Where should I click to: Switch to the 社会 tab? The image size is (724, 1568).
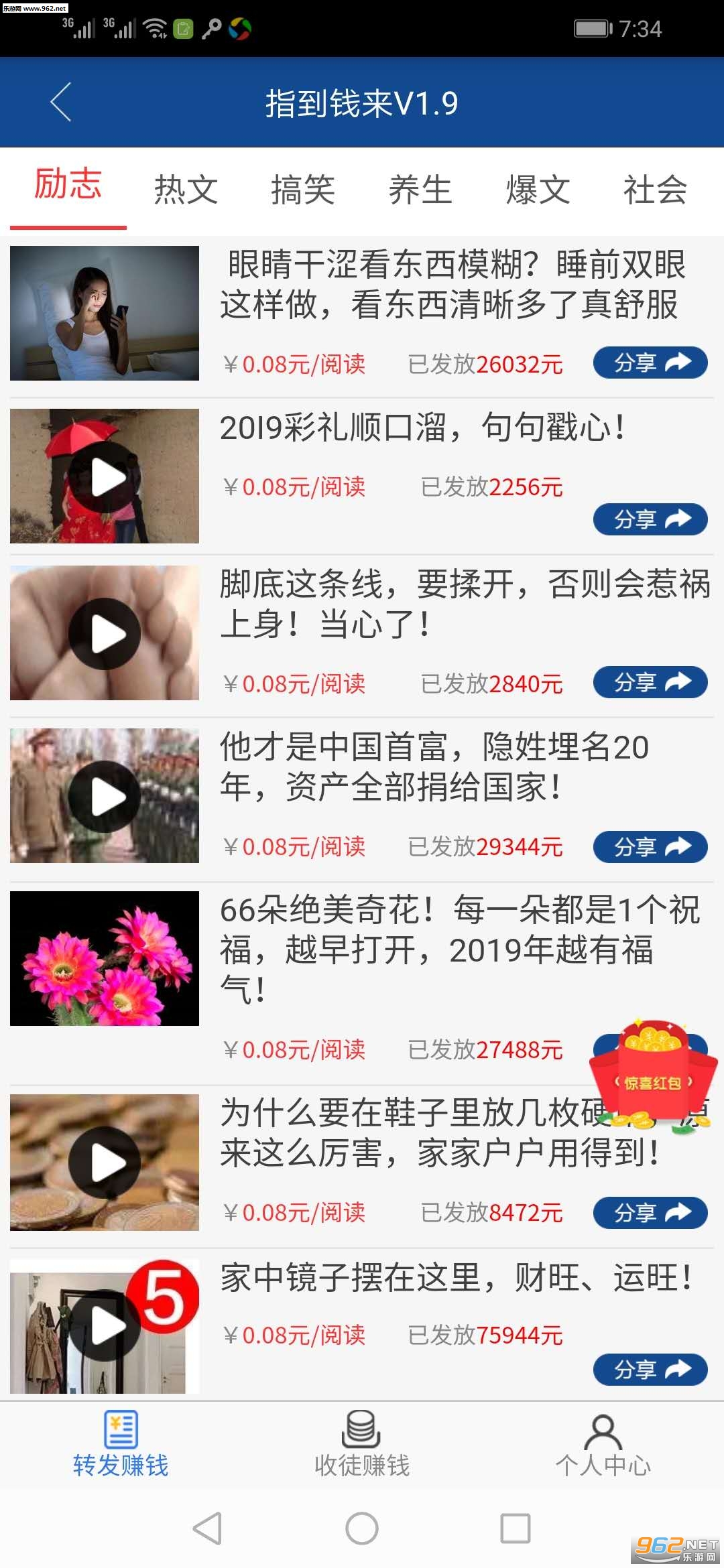coord(655,190)
